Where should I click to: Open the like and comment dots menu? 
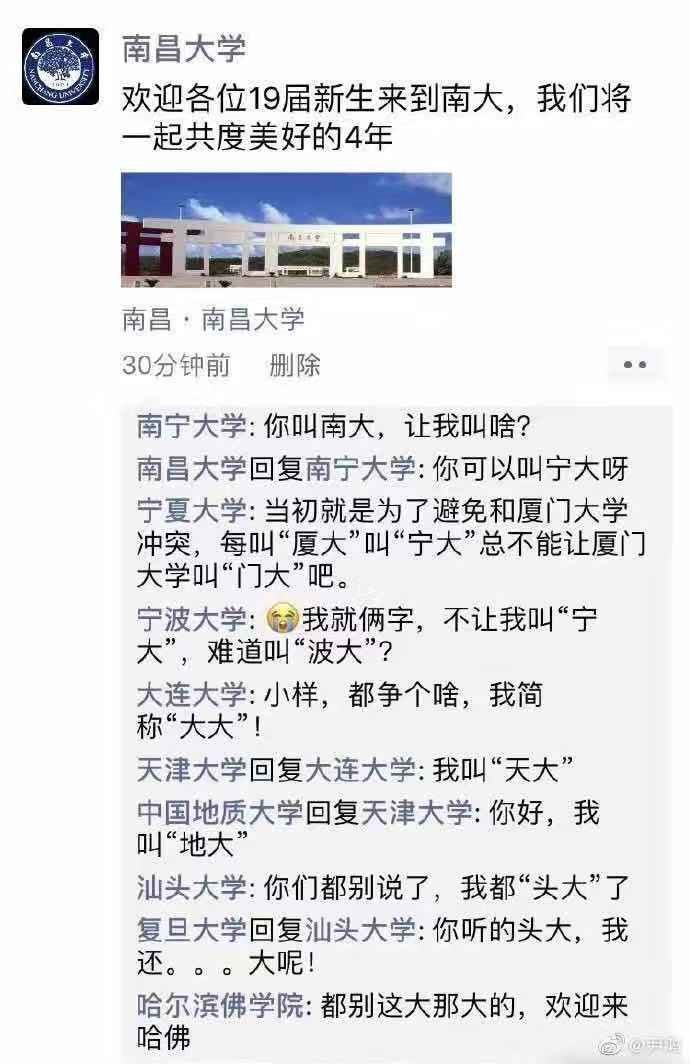[635, 365]
